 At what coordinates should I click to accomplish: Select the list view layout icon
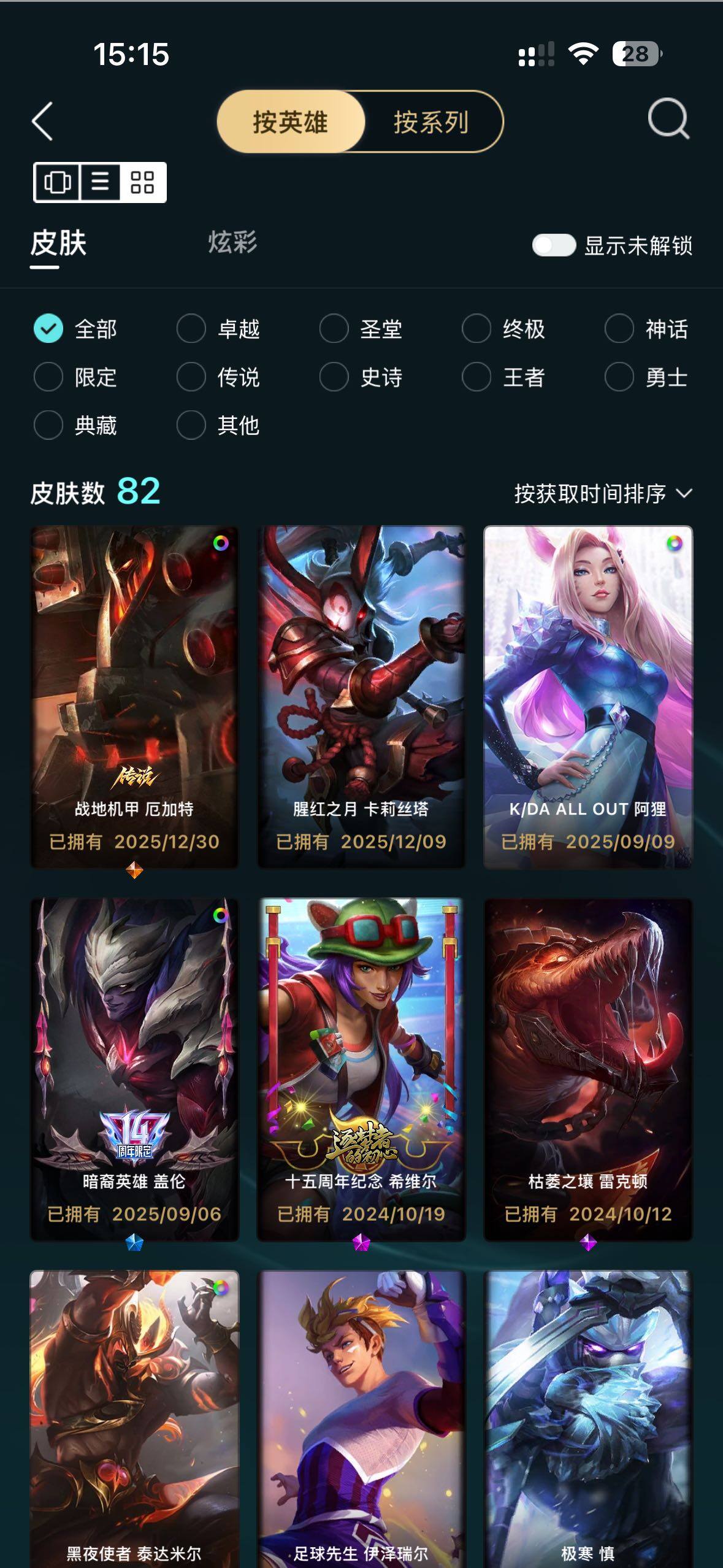pos(100,182)
